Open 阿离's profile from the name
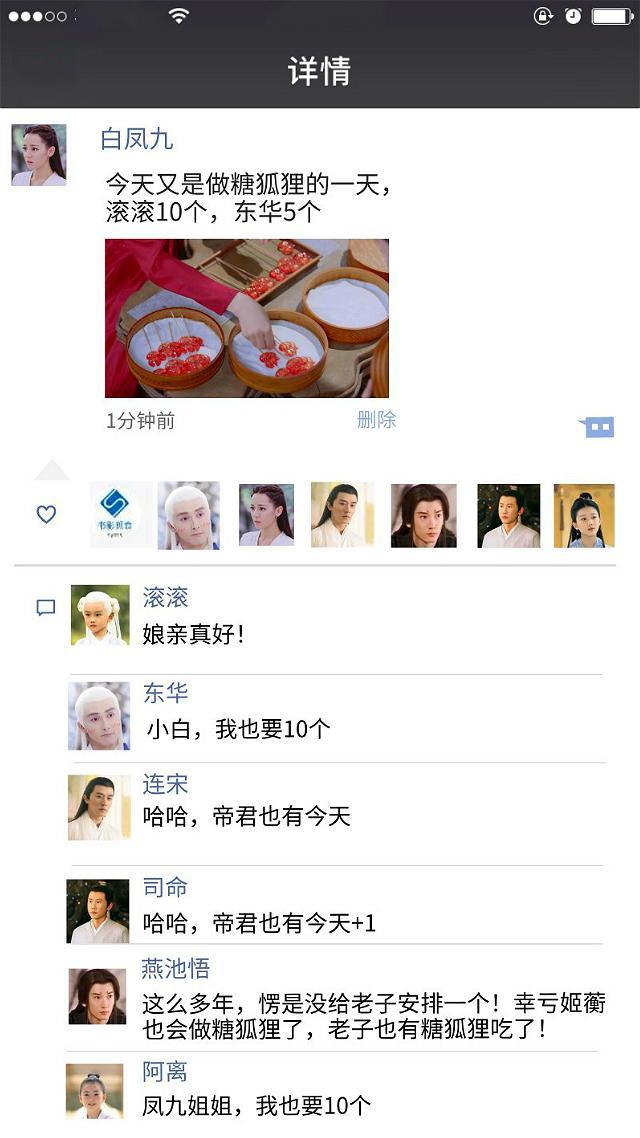640x1138 pixels. tap(165, 1072)
